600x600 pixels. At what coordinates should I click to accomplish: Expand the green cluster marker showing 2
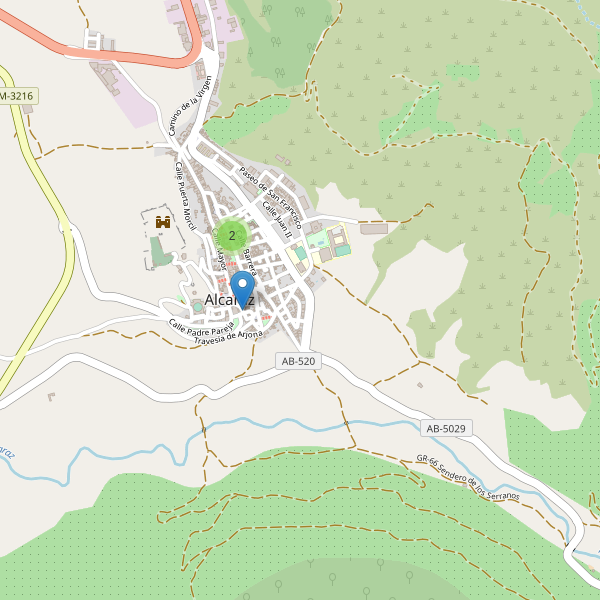pos(232,236)
